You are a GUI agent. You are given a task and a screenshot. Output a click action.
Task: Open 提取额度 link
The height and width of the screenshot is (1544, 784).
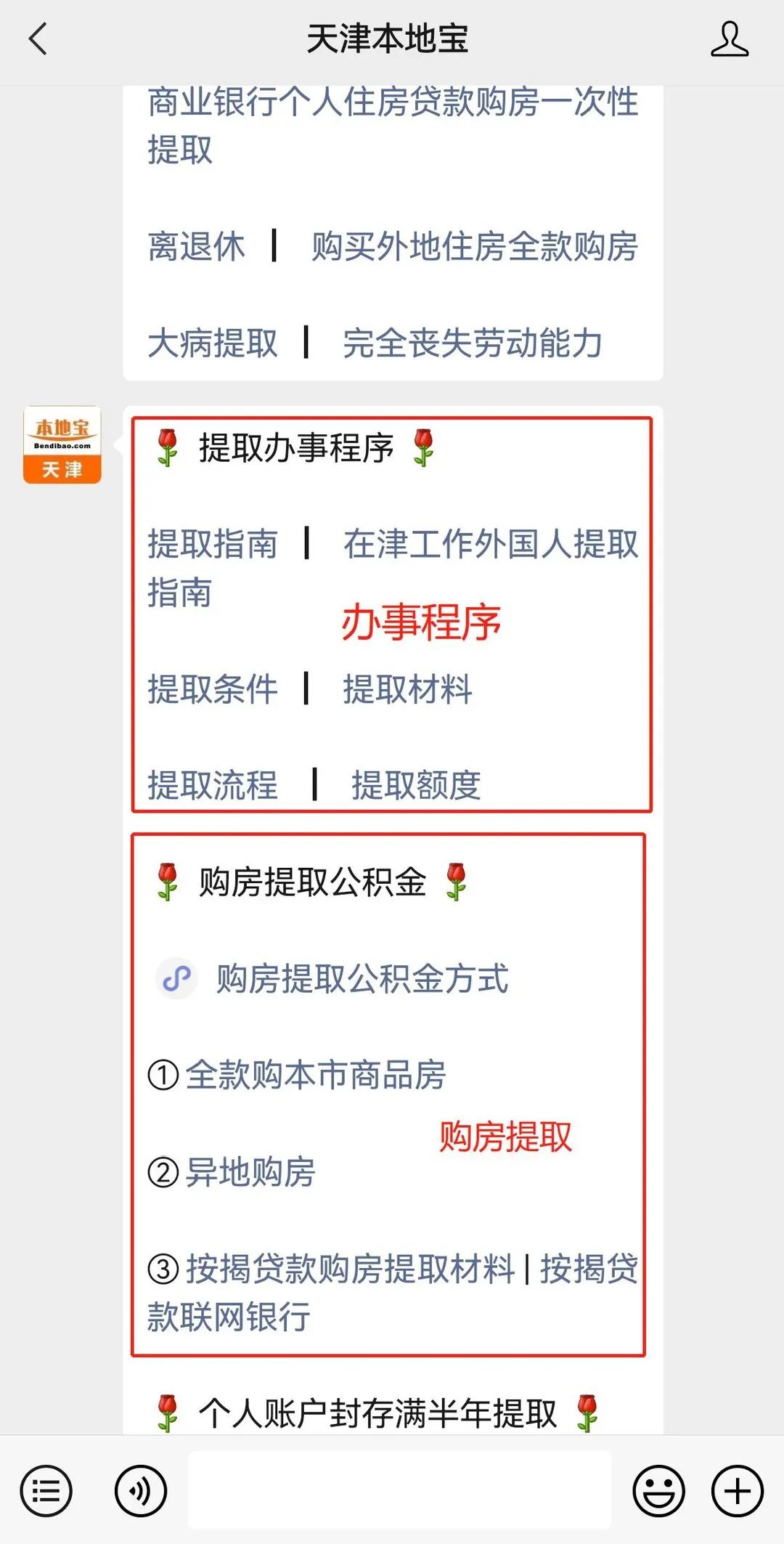416,785
